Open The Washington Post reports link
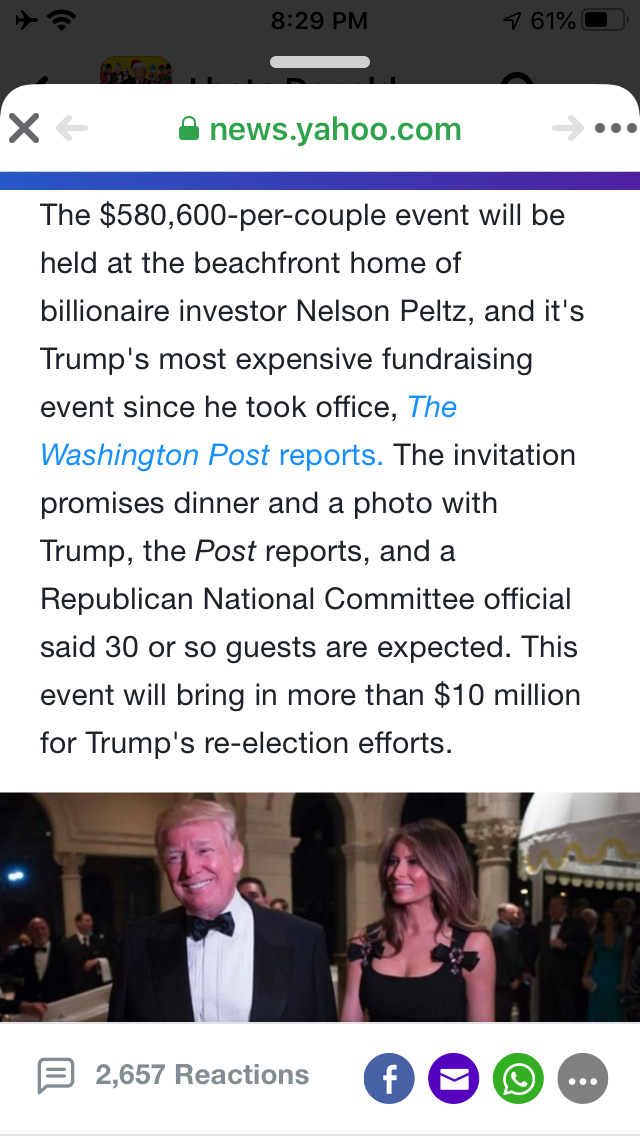640x1136 pixels. (x=210, y=455)
